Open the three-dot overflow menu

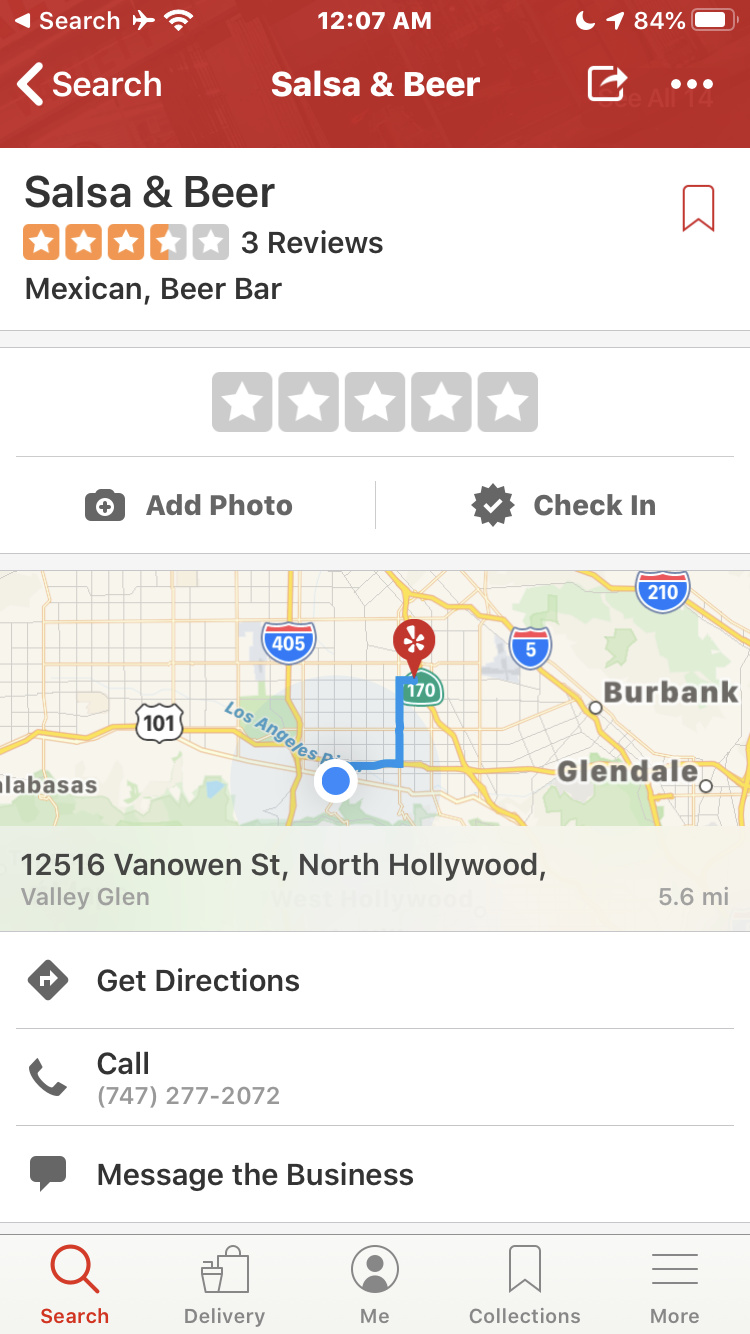pos(692,85)
